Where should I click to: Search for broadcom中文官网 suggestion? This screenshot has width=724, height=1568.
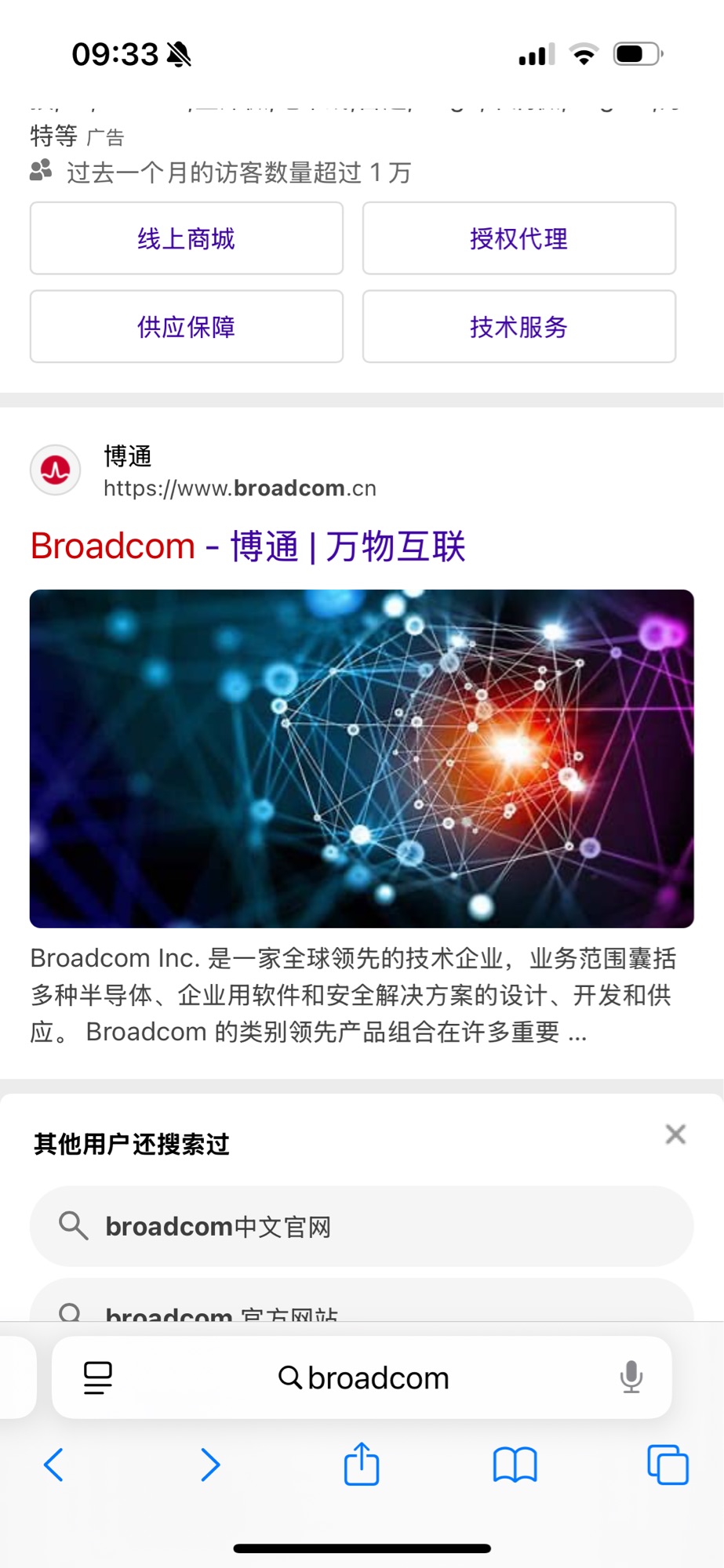tap(362, 1226)
